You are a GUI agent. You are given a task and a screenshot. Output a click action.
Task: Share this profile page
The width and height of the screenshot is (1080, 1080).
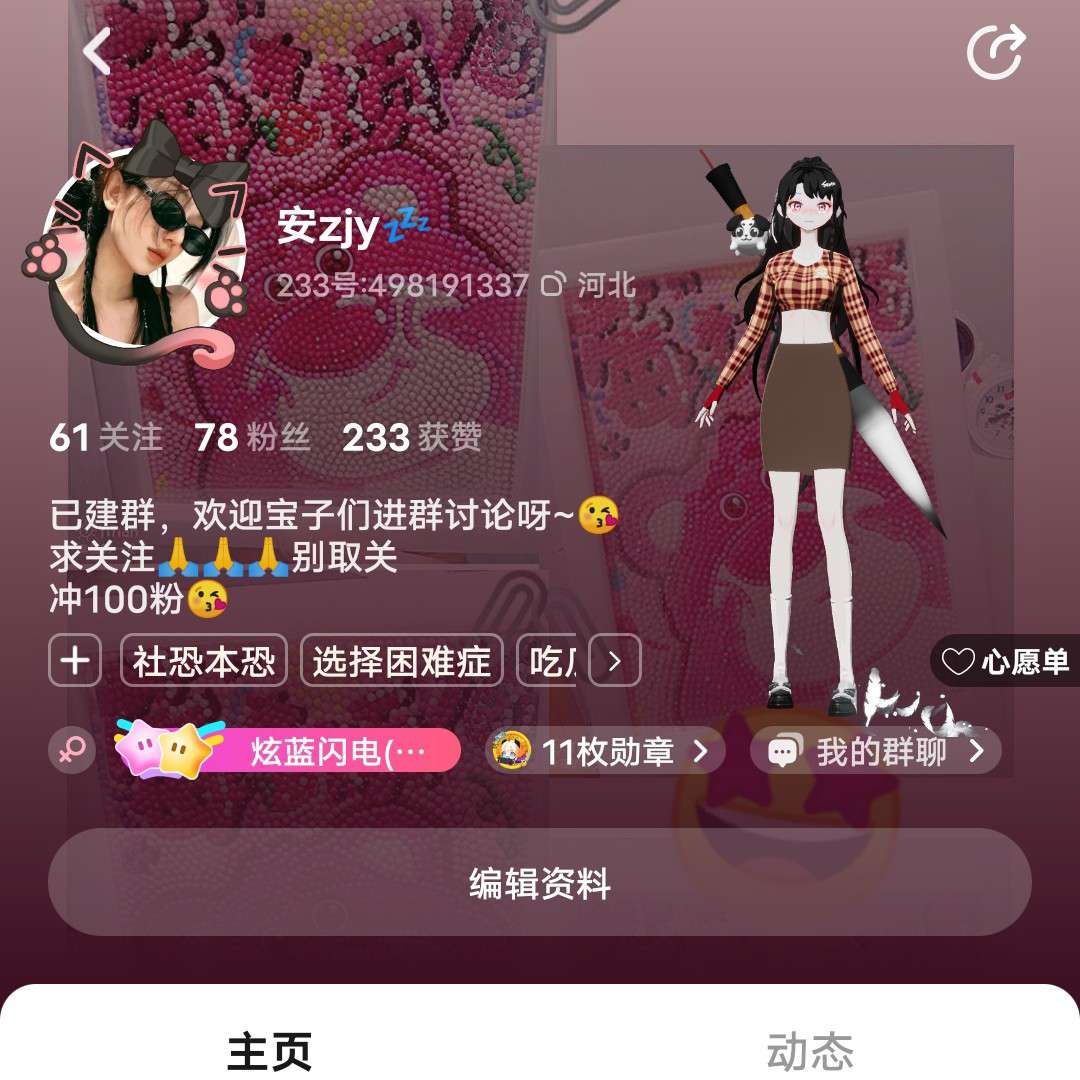click(x=996, y=51)
